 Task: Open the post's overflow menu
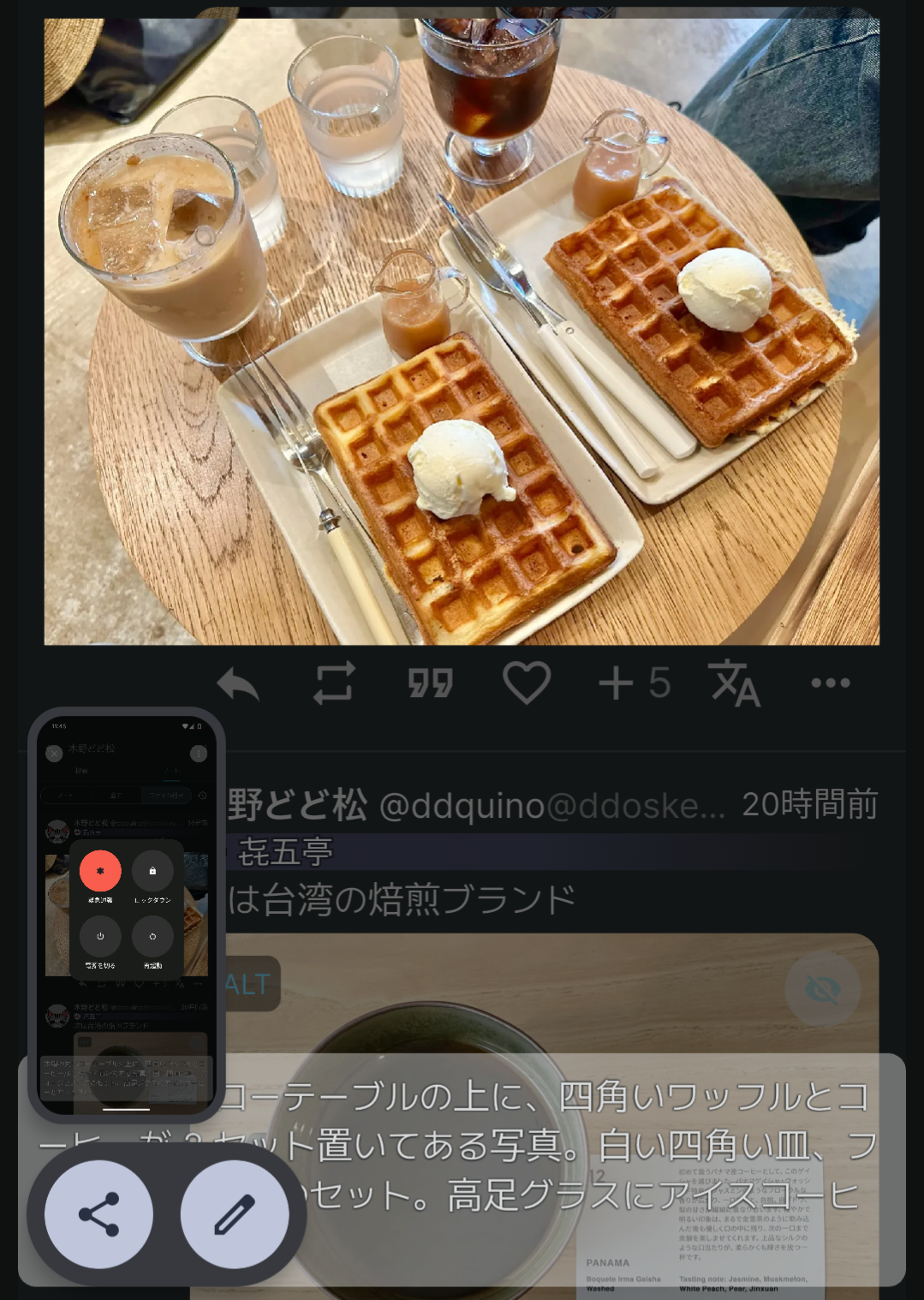(830, 683)
